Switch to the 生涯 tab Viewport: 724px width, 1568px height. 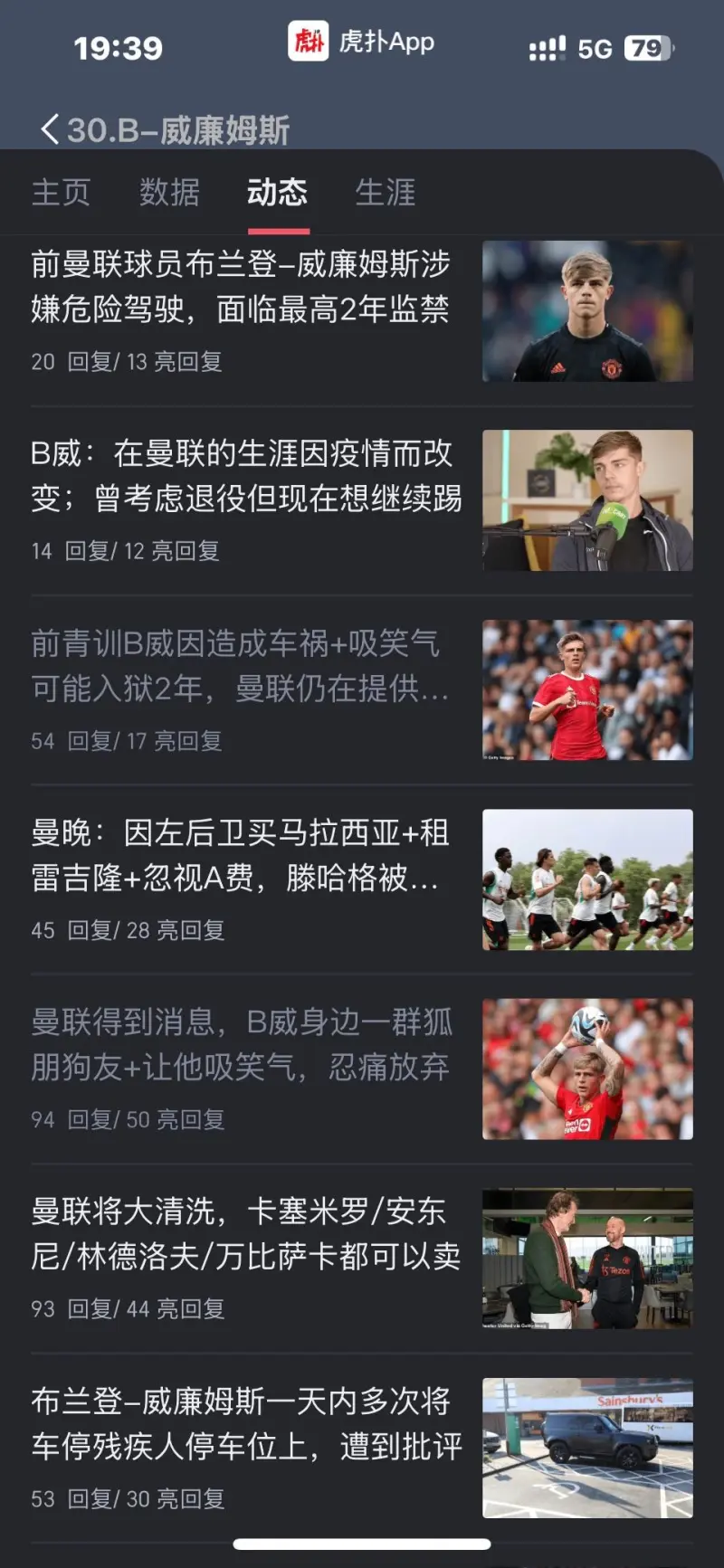click(386, 192)
